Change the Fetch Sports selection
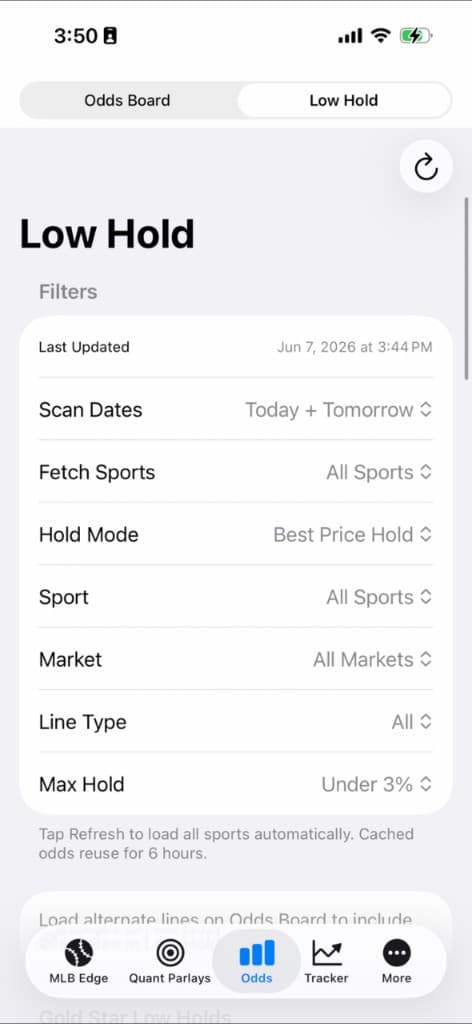Viewport: 472px width, 1024px height. (x=236, y=472)
